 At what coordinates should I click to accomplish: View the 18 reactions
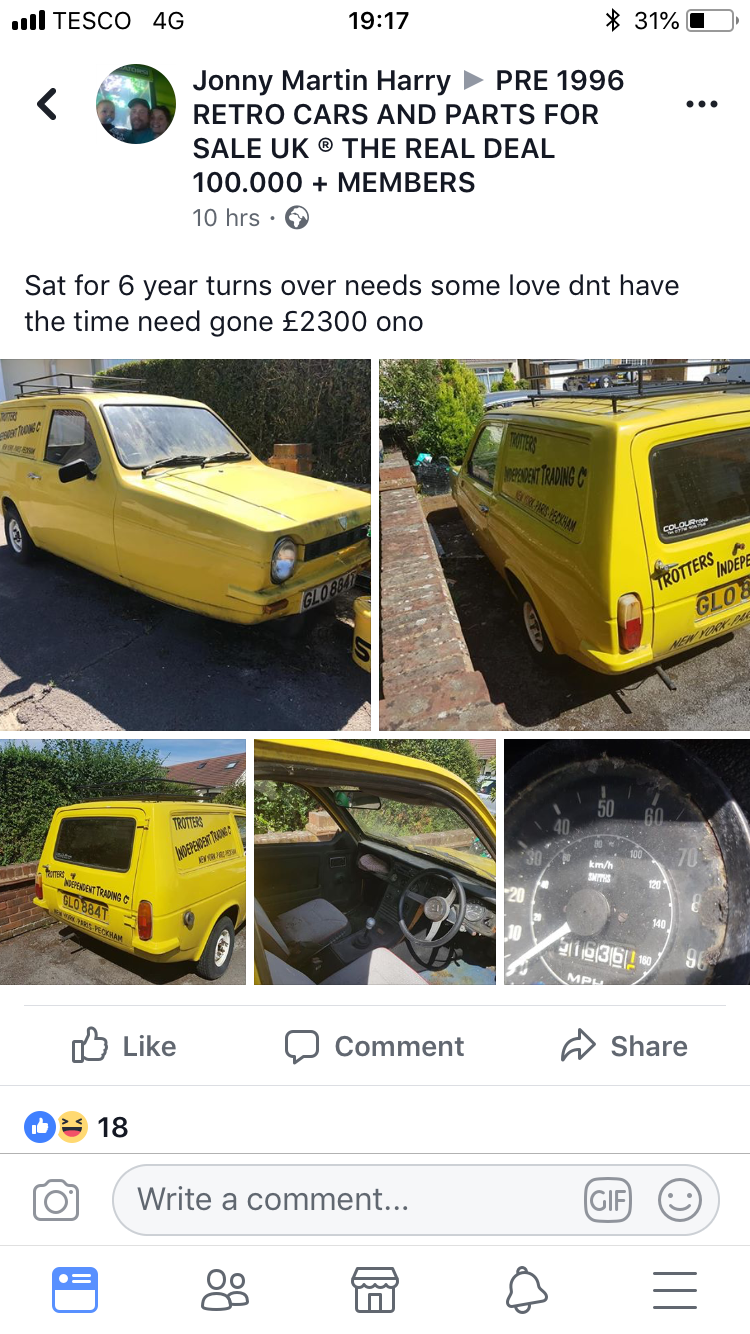(x=77, y=1127)
